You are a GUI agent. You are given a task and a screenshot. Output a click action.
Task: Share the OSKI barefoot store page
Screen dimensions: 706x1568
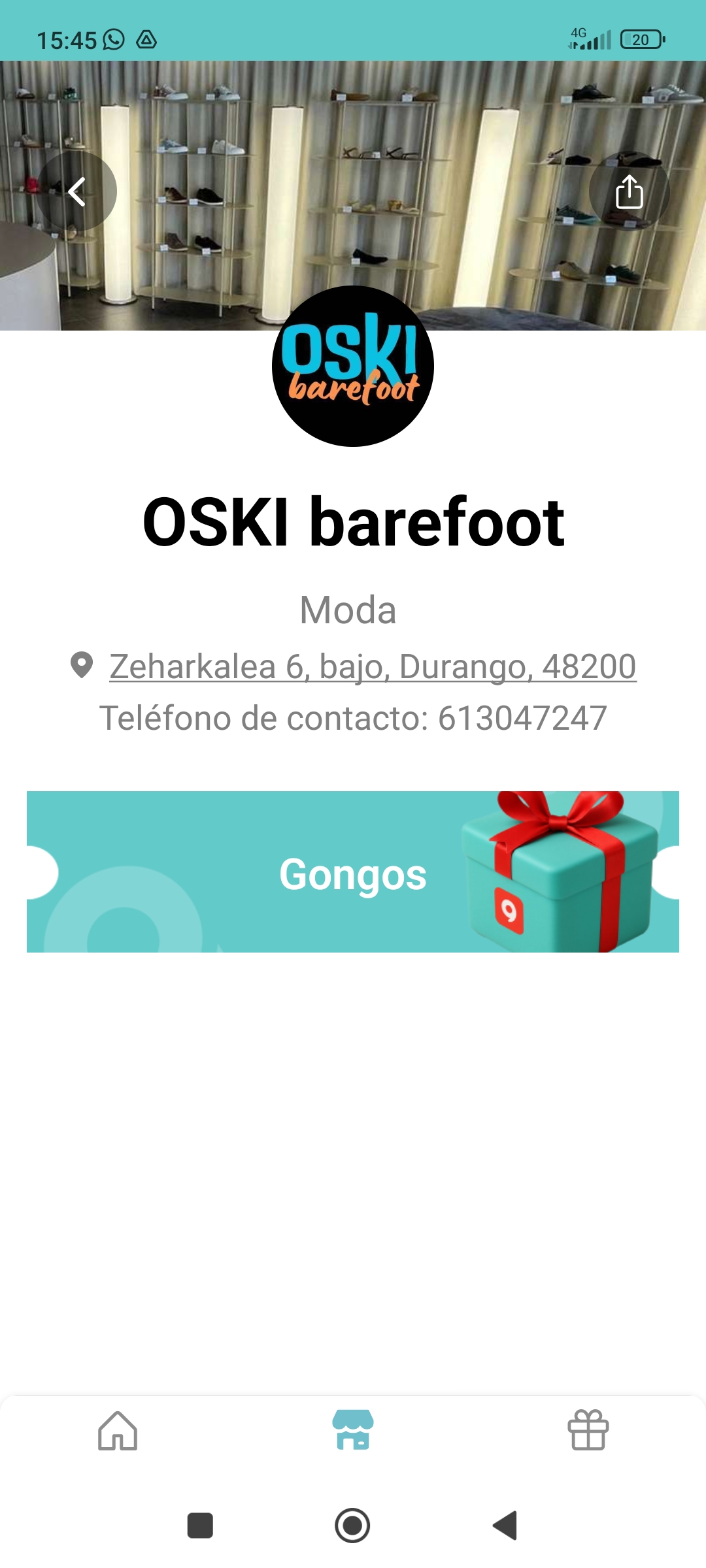coord(629,191)
